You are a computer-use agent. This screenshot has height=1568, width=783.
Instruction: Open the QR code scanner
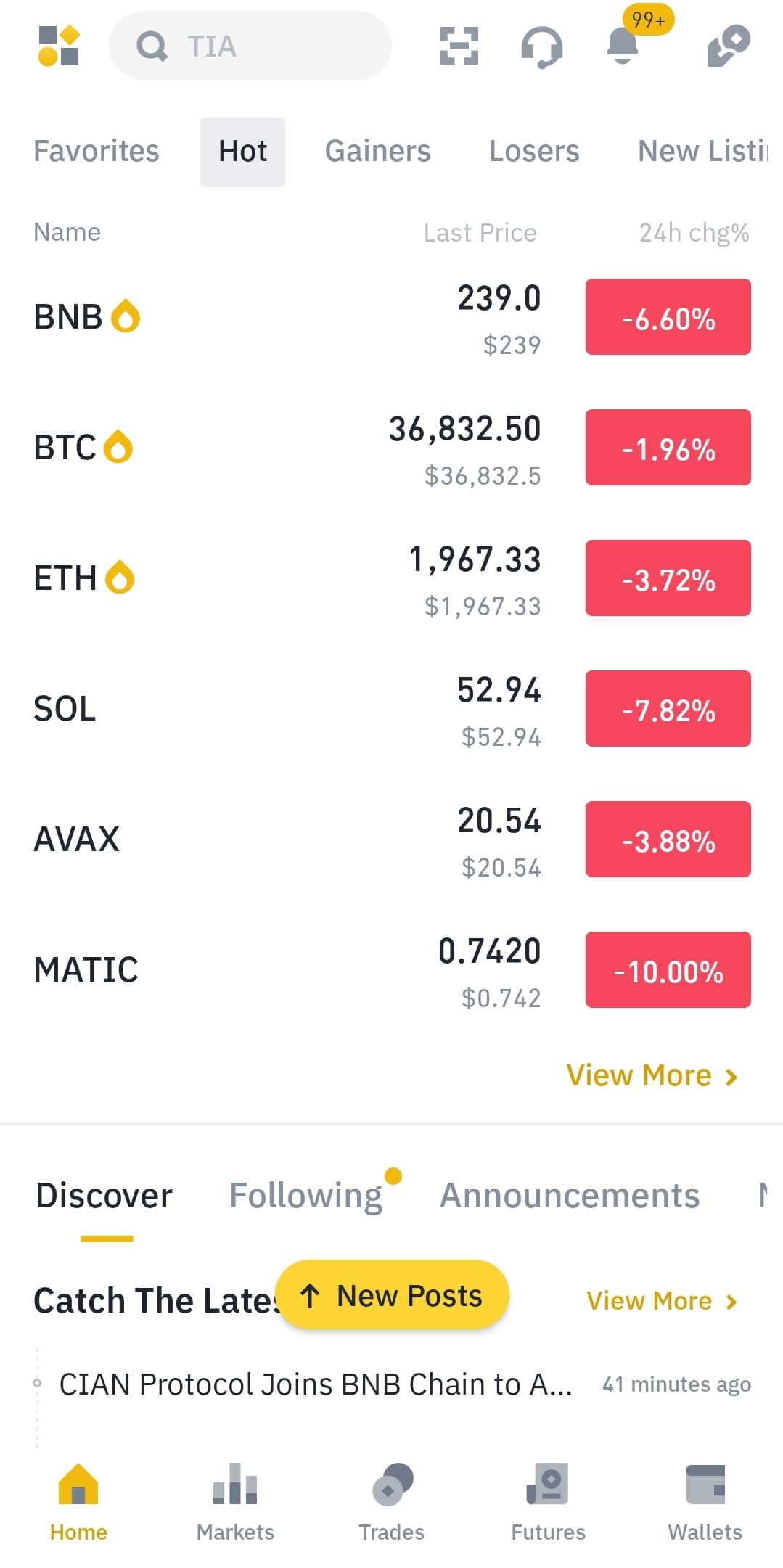click(459, 46)
